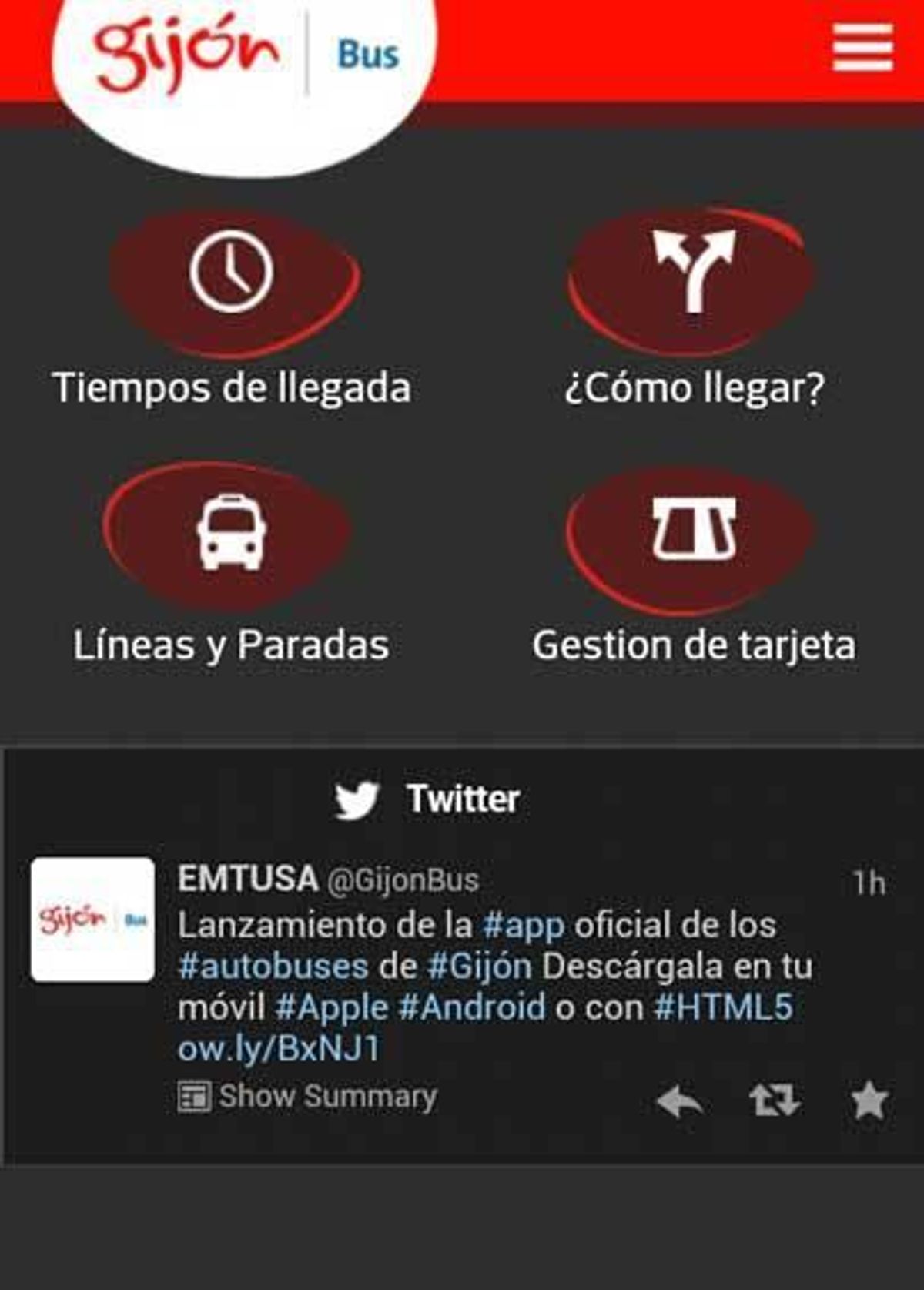Open the #app hashtag
The image size is (924, 1290).
coord(524,925)
